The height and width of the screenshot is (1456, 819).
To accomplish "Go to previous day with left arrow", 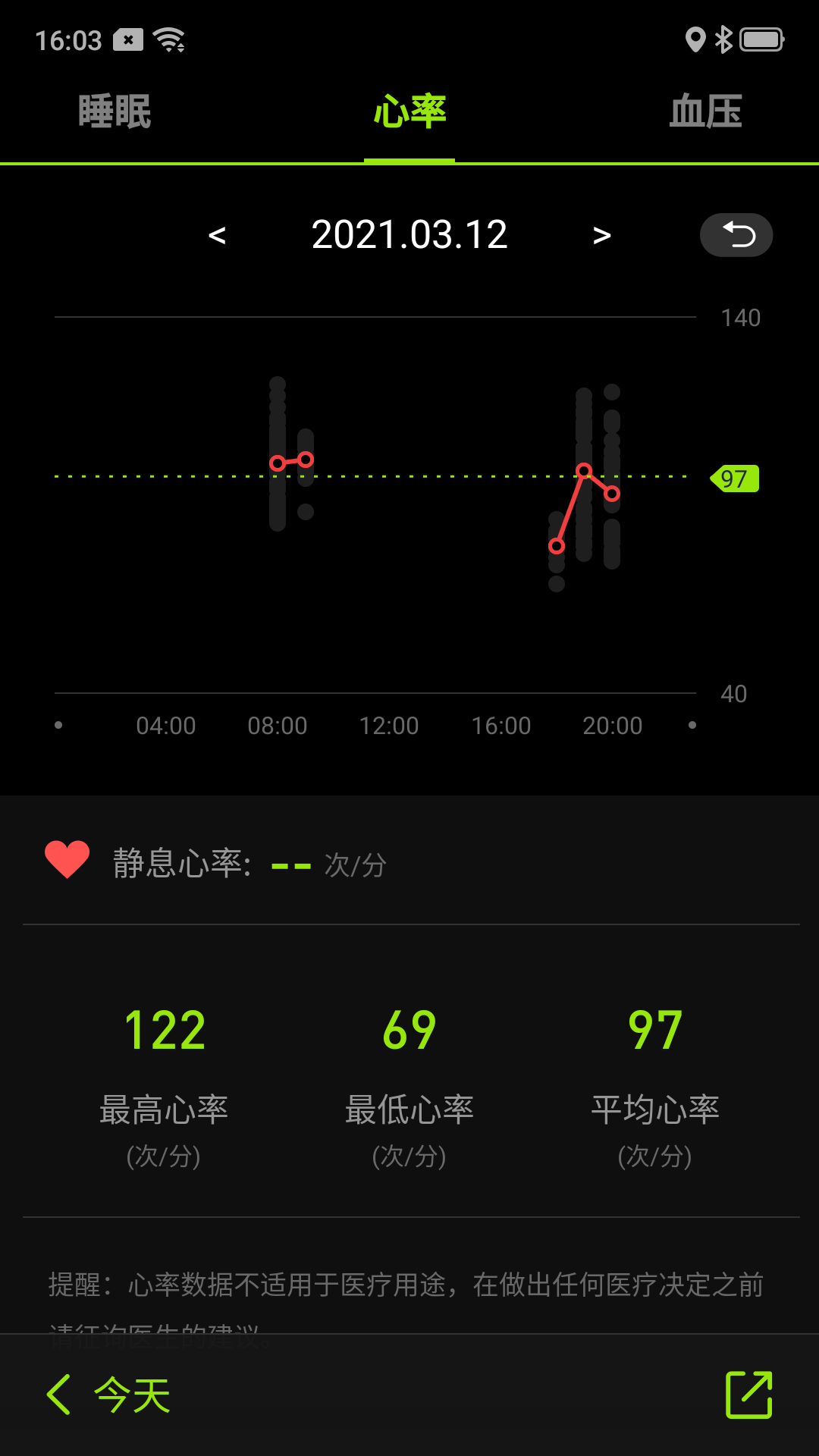I will point(218,235).
